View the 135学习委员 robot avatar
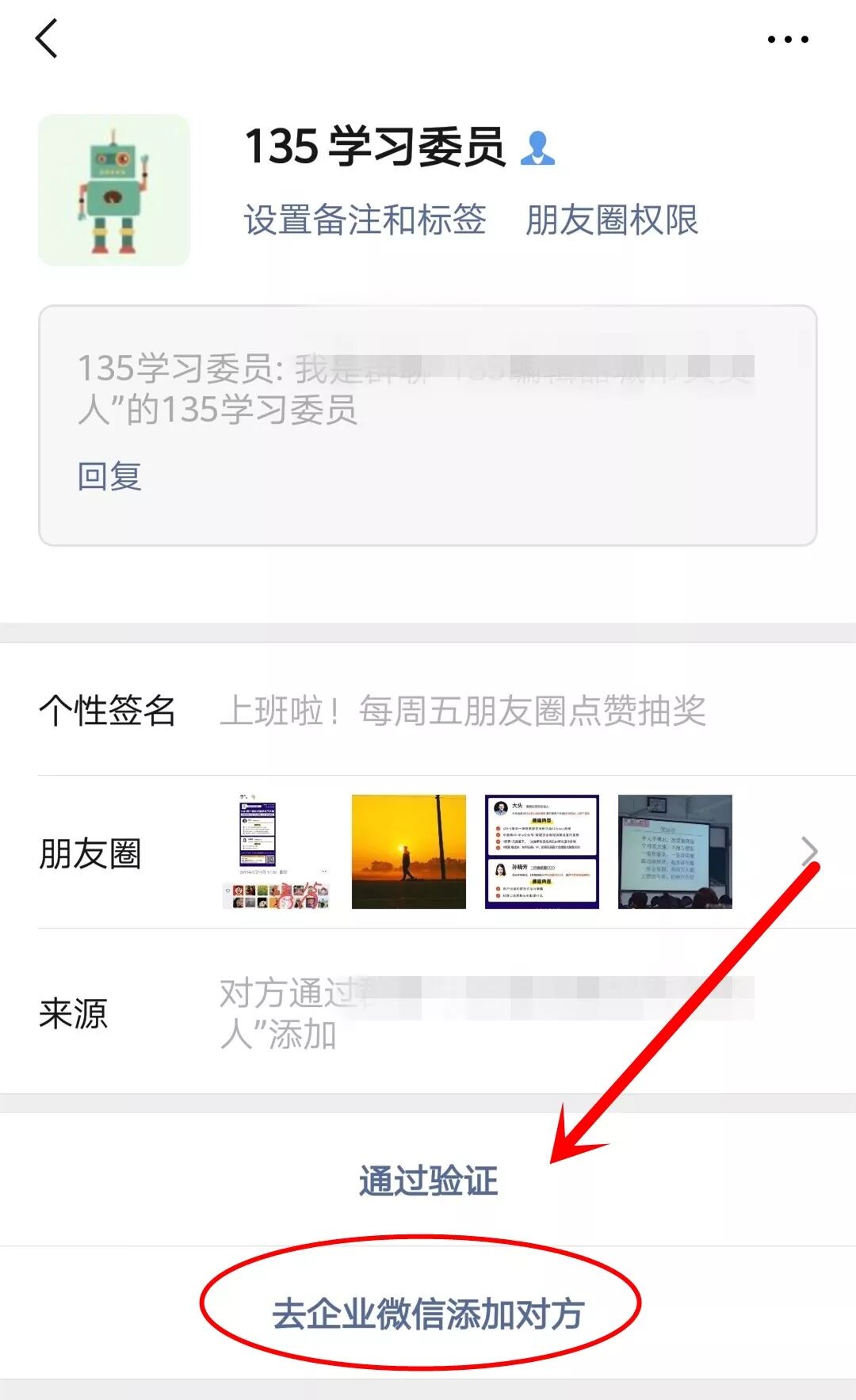 [x=114, y=190]
